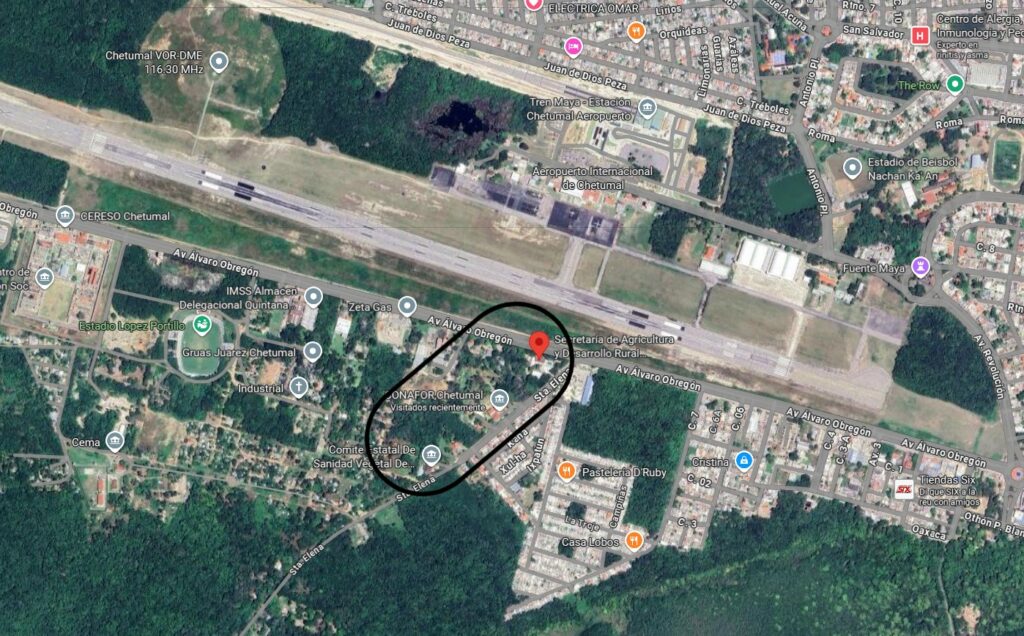Tap the Cema place marker
The height and width of the screenshot is (636, 1024).
(x=115, y=441)
